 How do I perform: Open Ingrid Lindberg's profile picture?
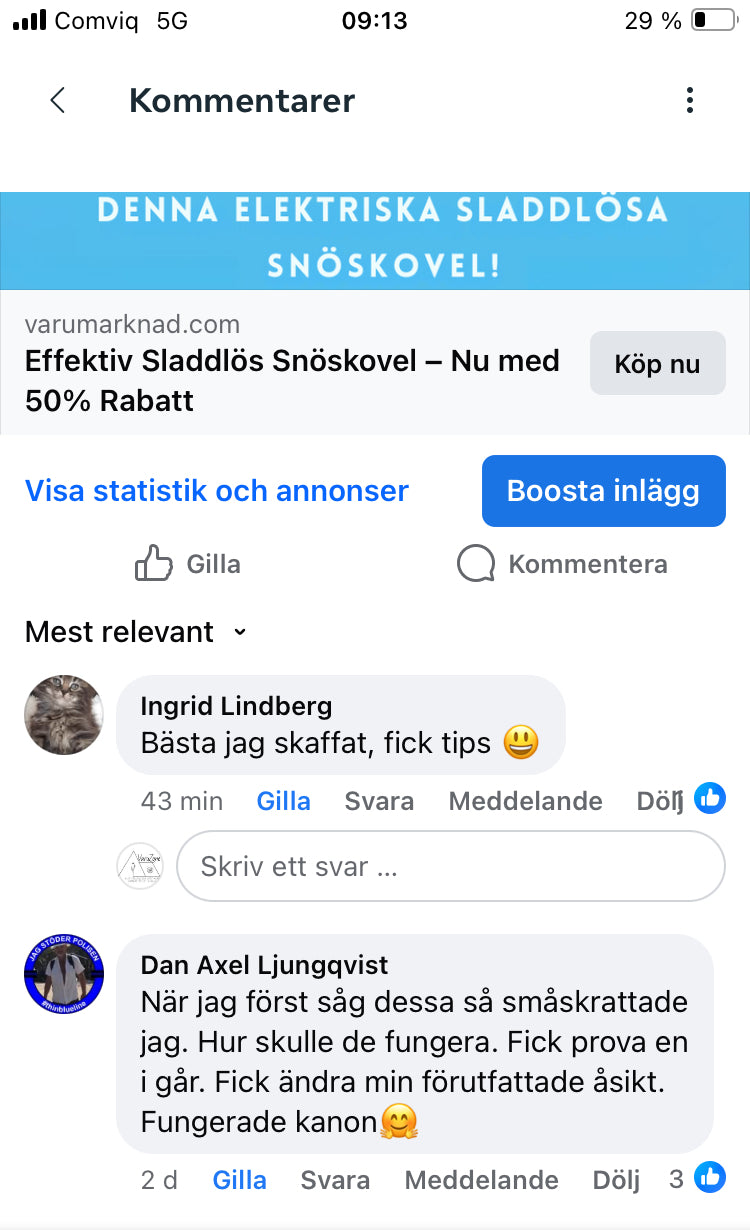coord(63,715)
